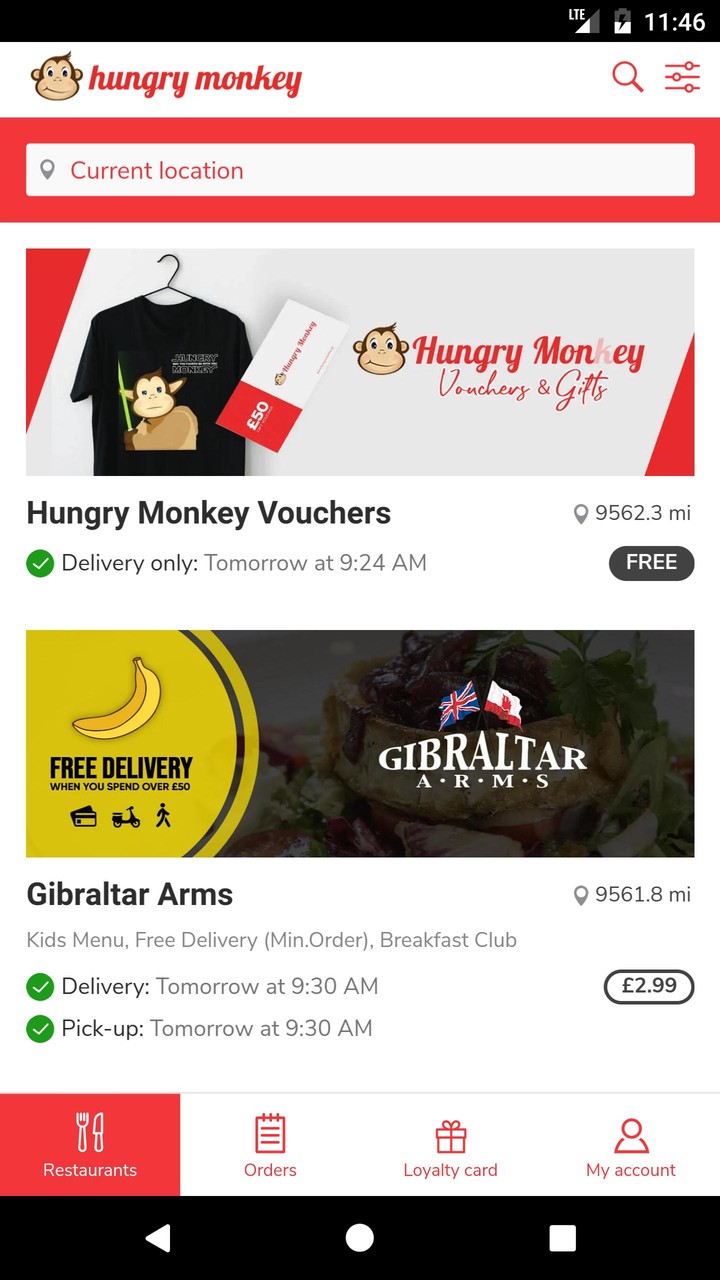Open Hungry Monkey Vouchers listing
The width and height of the screenshot is (720, 1280).
[x=208, y=513]
